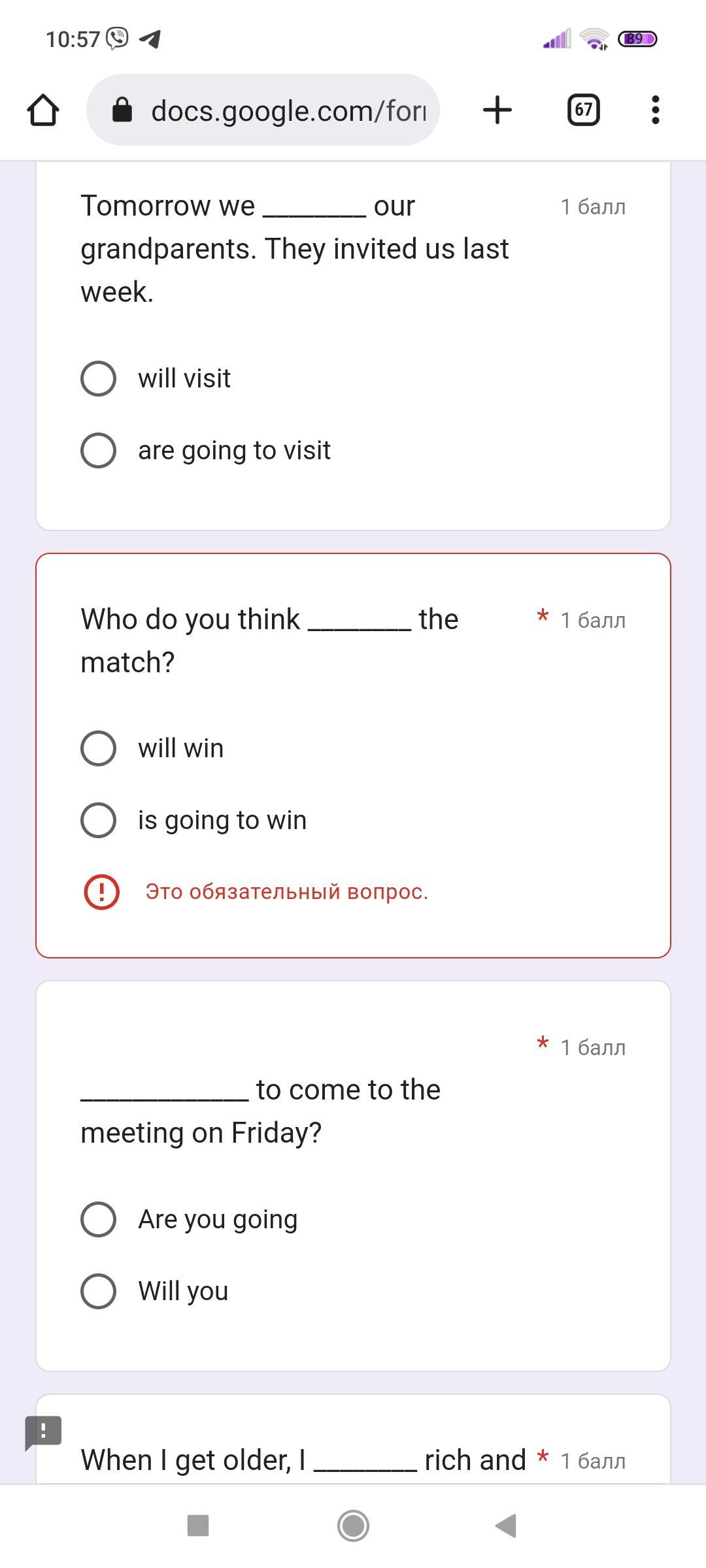The image size is (706, 1568).
Task: Tap the docs.google.com address bar
Action: pyautogui.click(x=263, y=110)
